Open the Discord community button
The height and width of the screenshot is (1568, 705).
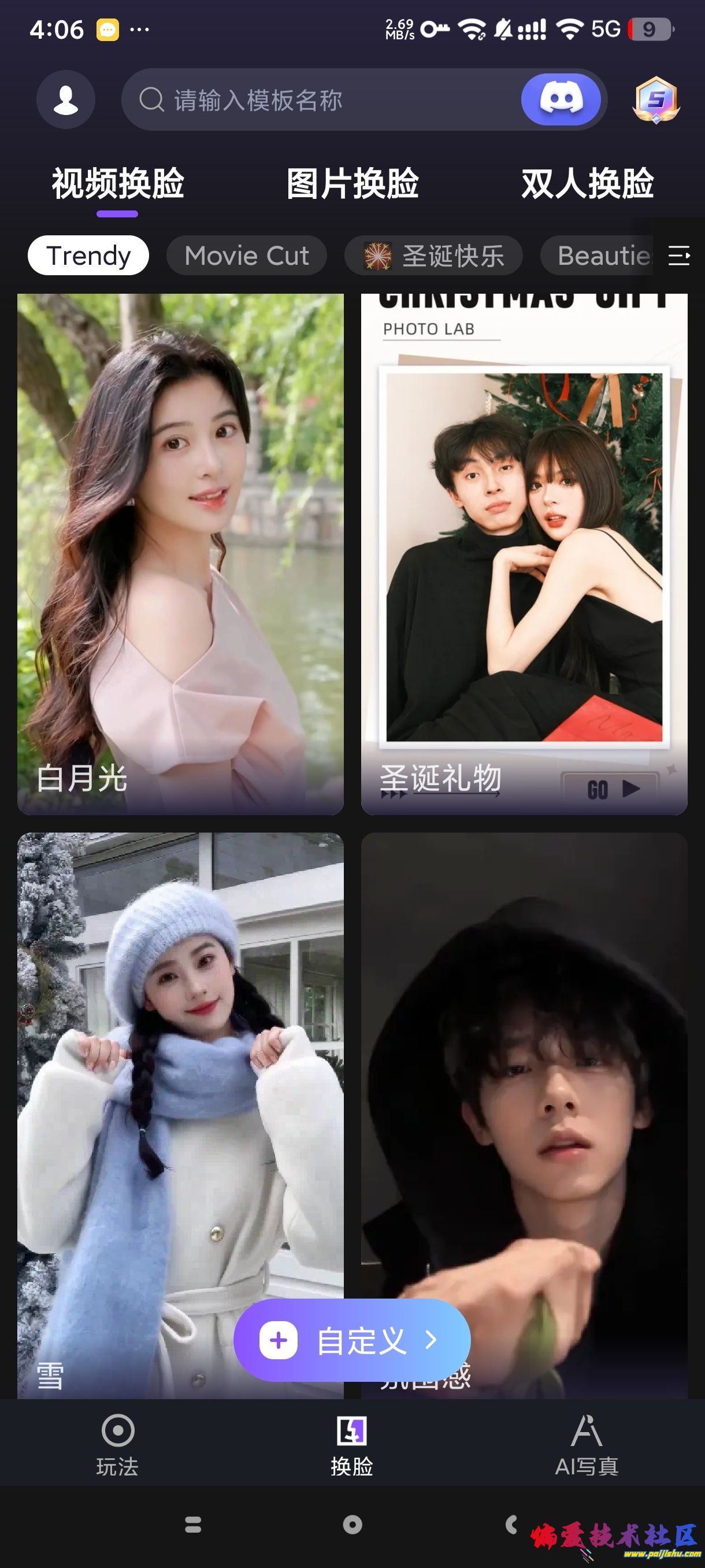click(x=560, y=99)
